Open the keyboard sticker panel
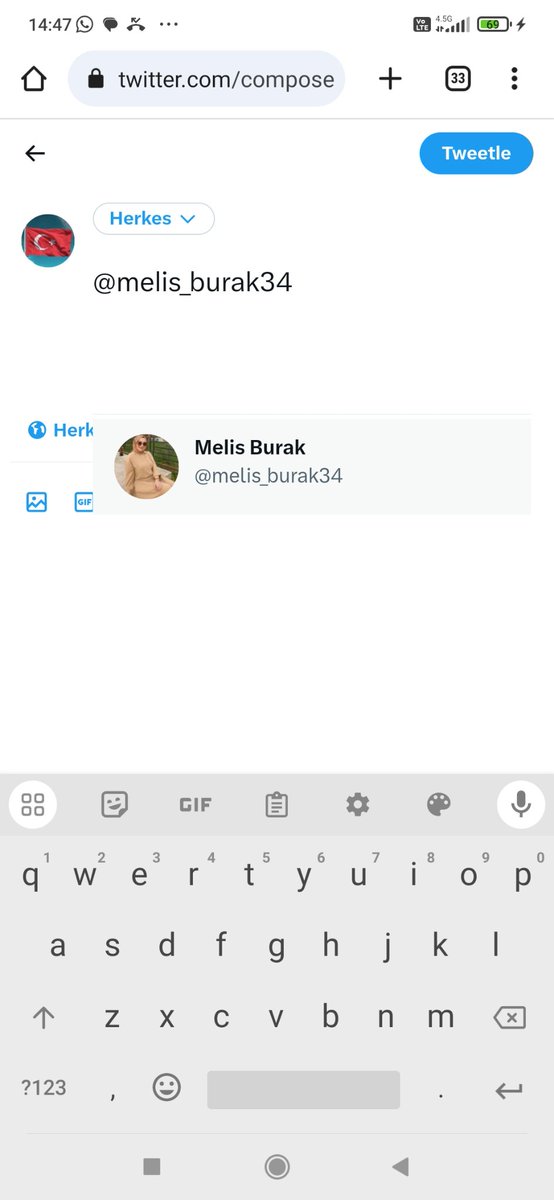 pos(115,804)
